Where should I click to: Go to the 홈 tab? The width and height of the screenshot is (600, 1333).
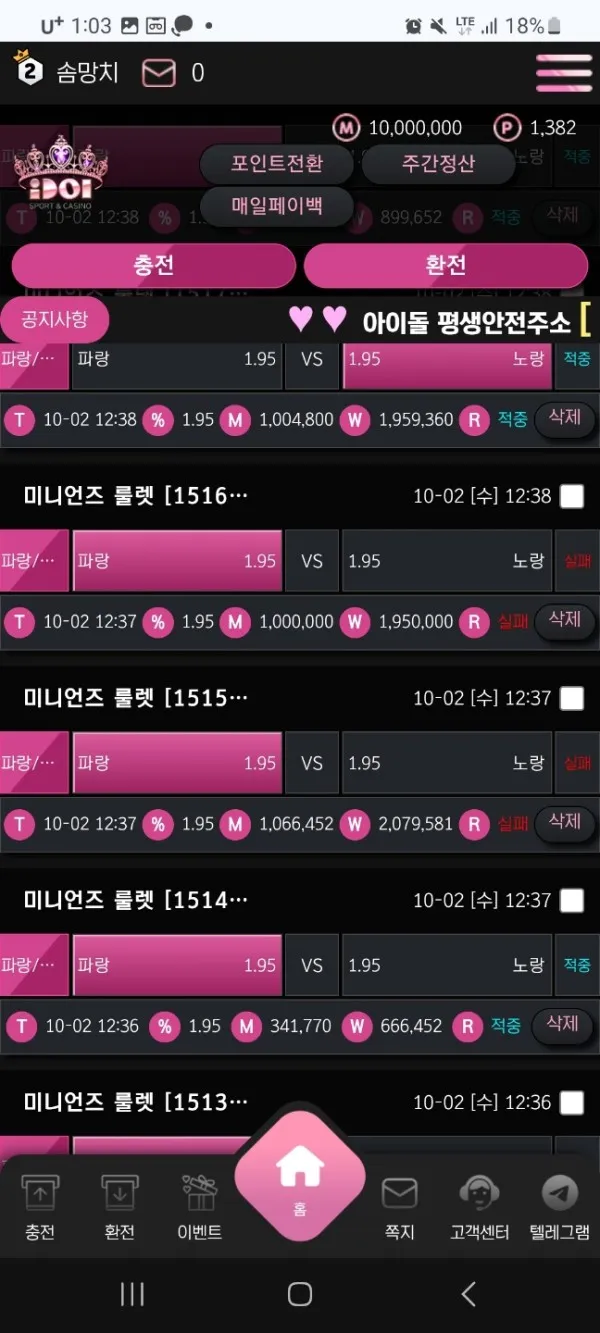pos(300,1180)
